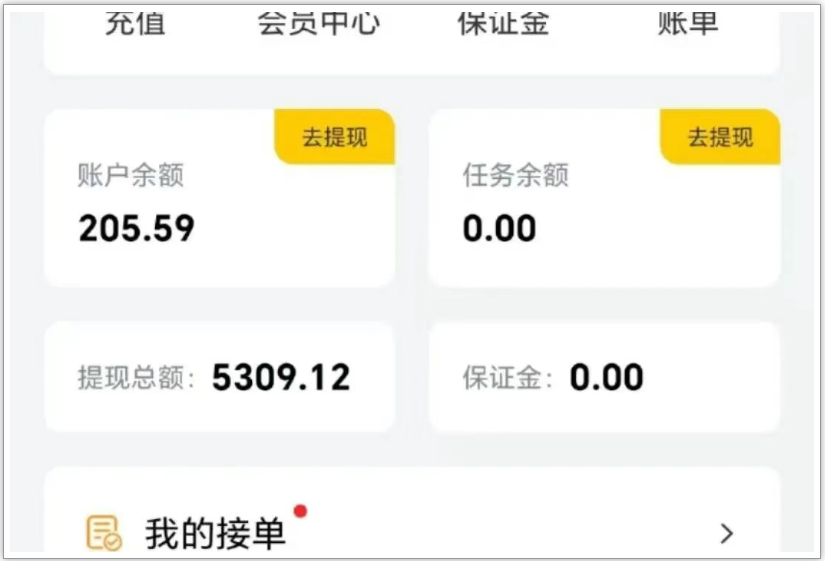Open 会员中心 member center

318,22
